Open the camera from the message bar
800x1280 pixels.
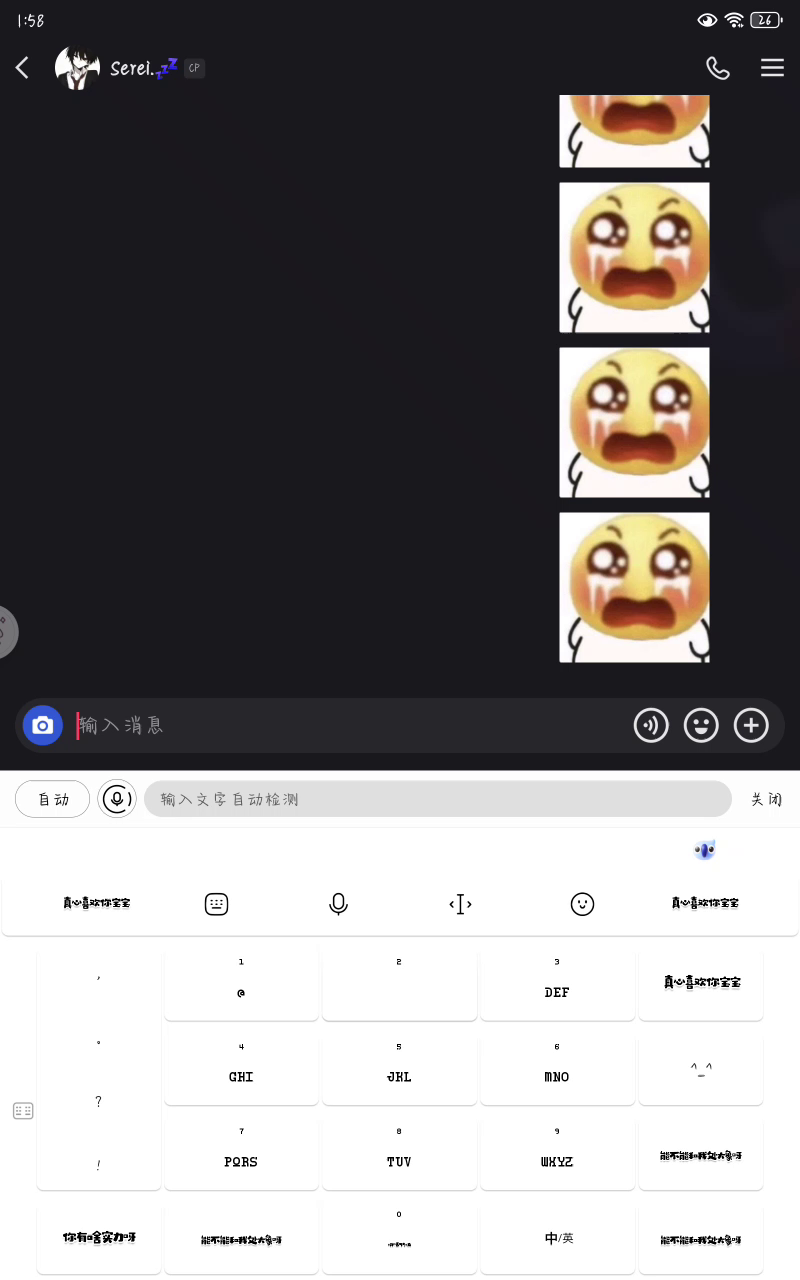point(43,725)
